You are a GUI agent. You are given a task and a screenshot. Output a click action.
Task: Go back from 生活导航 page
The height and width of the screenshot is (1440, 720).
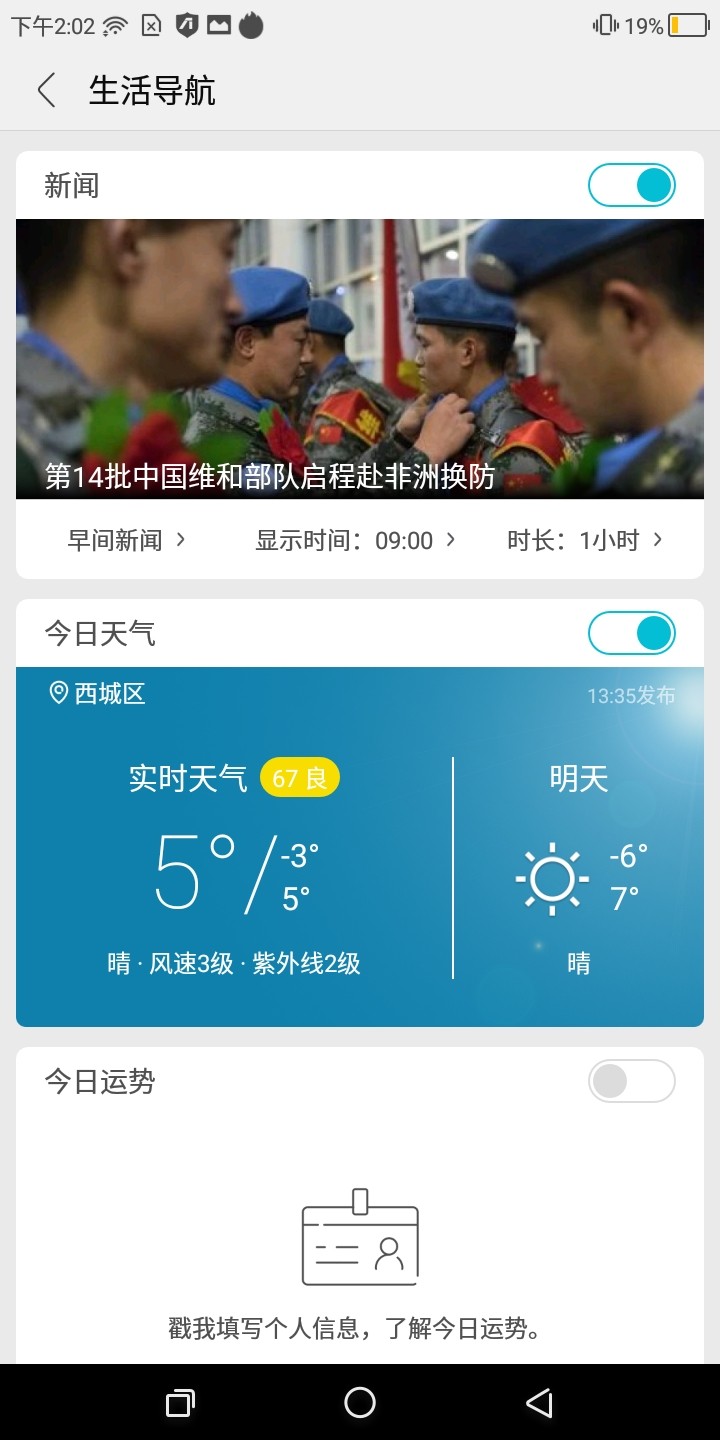46,90
